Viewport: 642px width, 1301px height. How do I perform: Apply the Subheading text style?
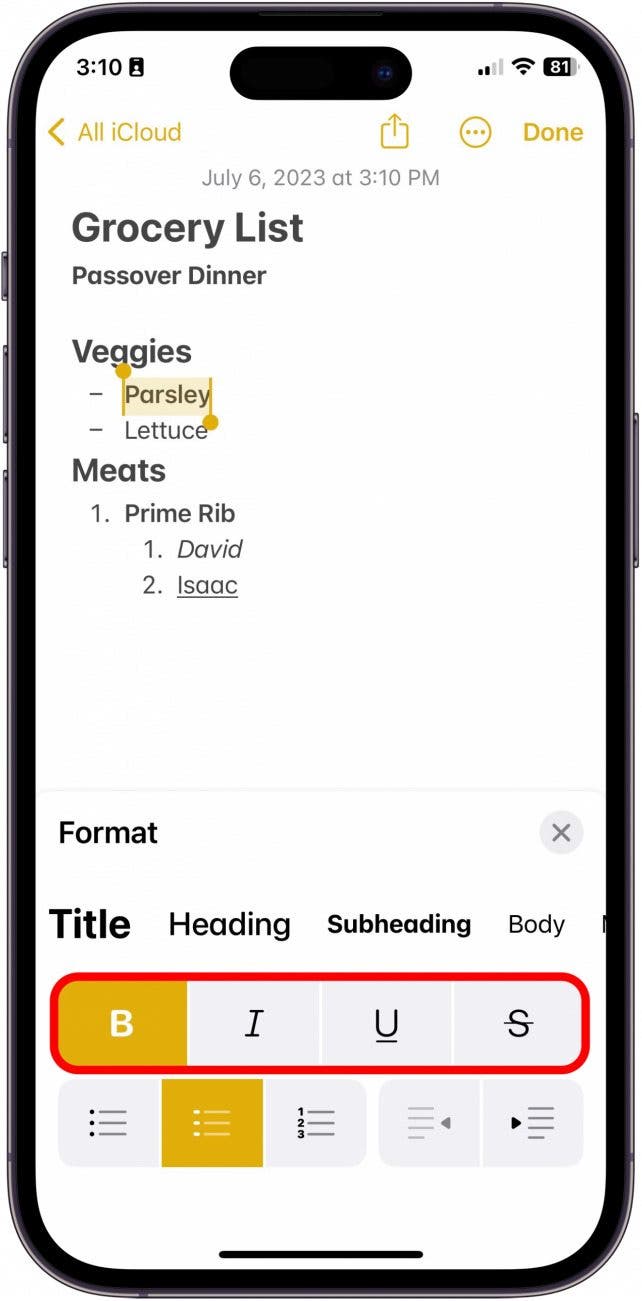coord(399,924)
